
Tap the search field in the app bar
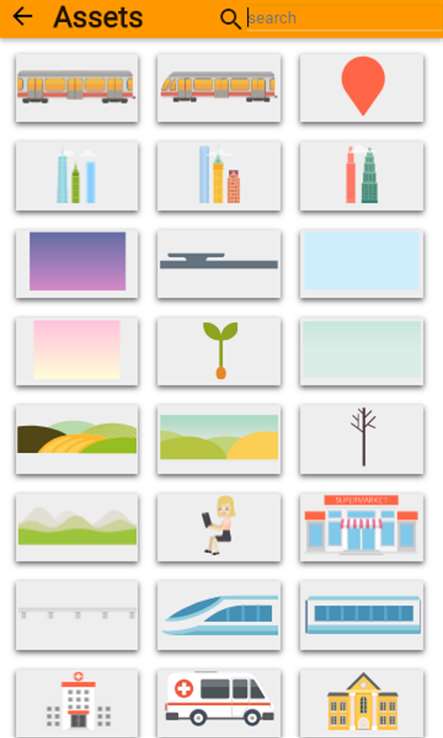345,18
